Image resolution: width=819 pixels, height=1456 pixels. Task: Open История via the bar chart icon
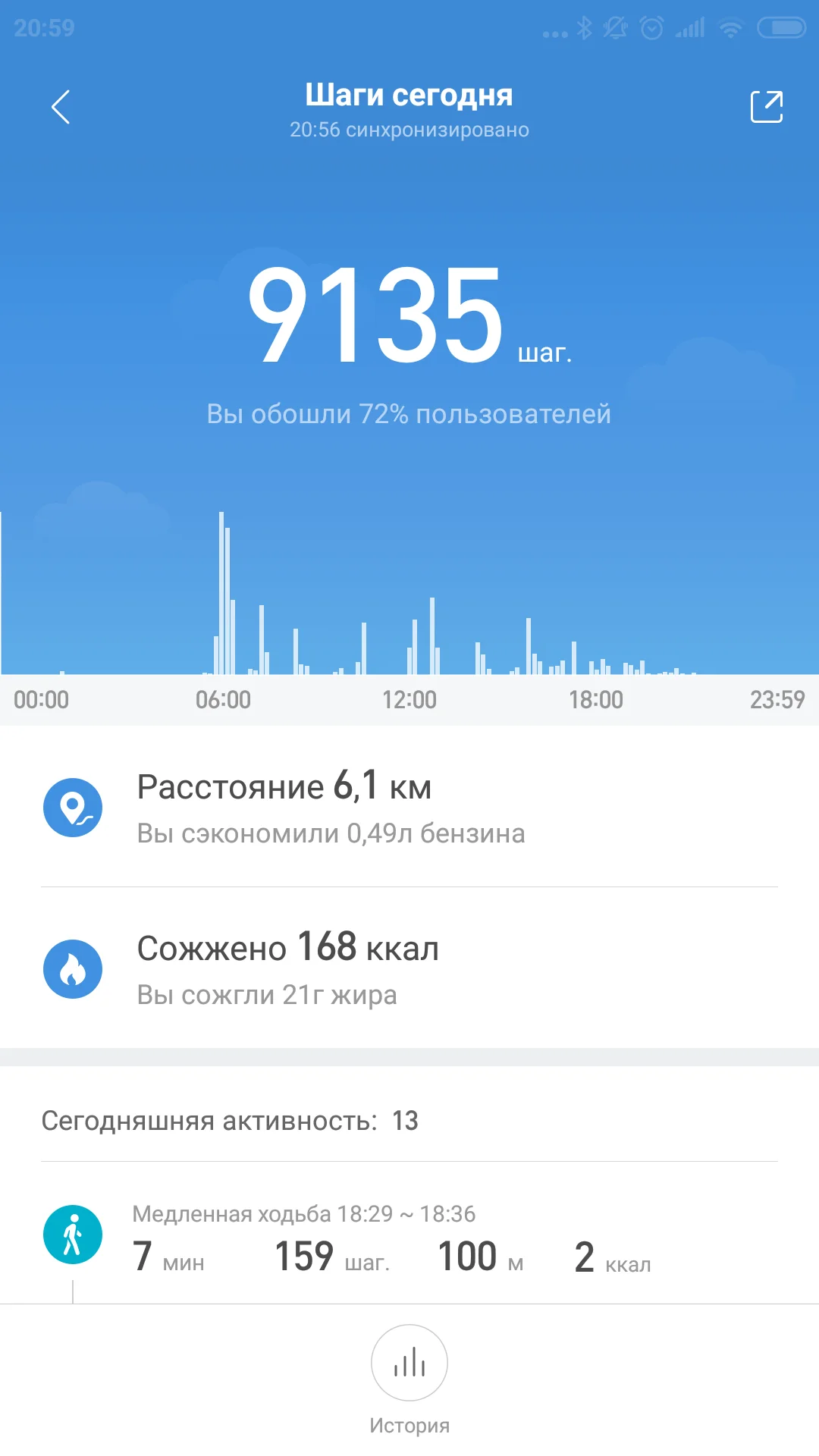pyautogui.click(x=409, y=1363)
